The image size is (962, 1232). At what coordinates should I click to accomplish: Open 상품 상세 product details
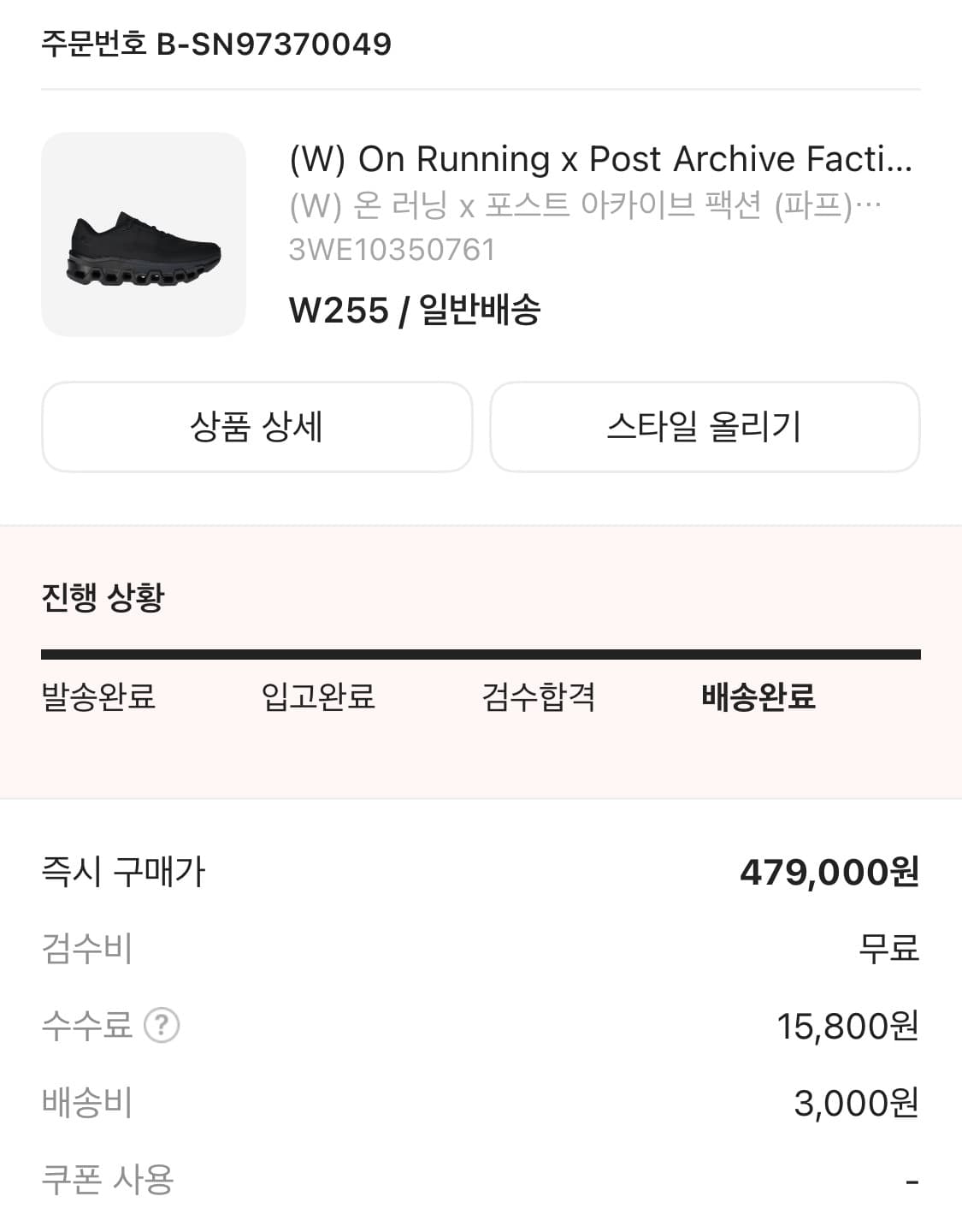point(256,426)
